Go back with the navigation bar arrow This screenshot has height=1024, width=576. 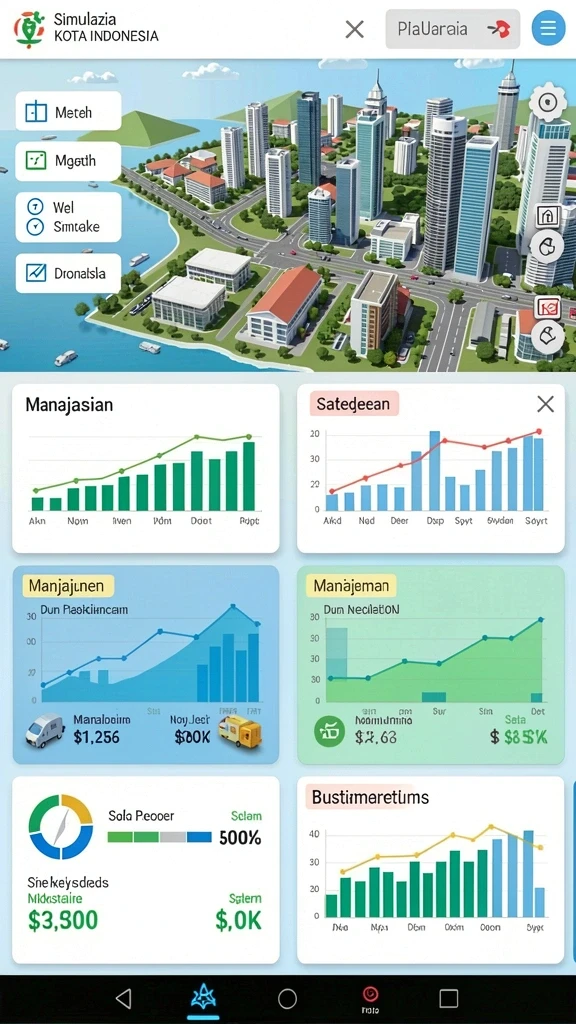click(123, 998)
